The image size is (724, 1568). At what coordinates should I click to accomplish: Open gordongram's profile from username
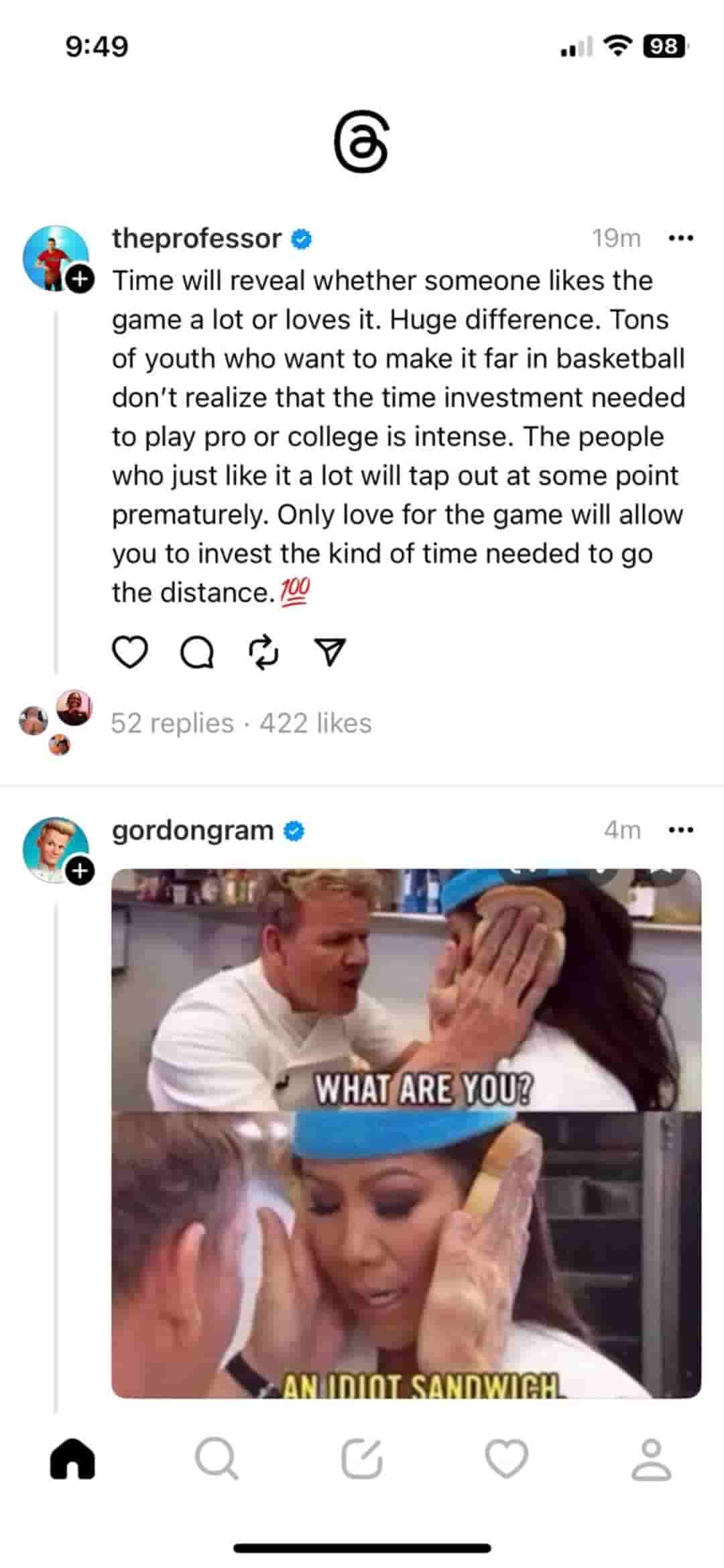[x=192, y=830]
